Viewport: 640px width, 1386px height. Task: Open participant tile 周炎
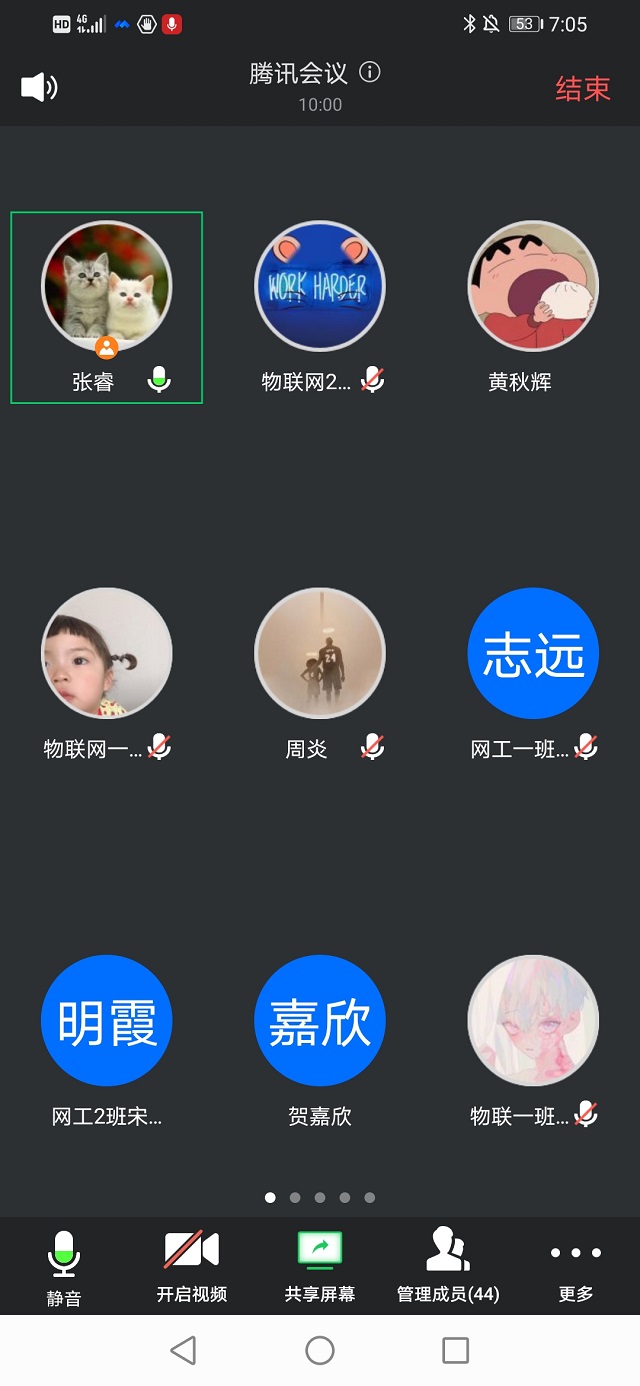coord(320,653)
